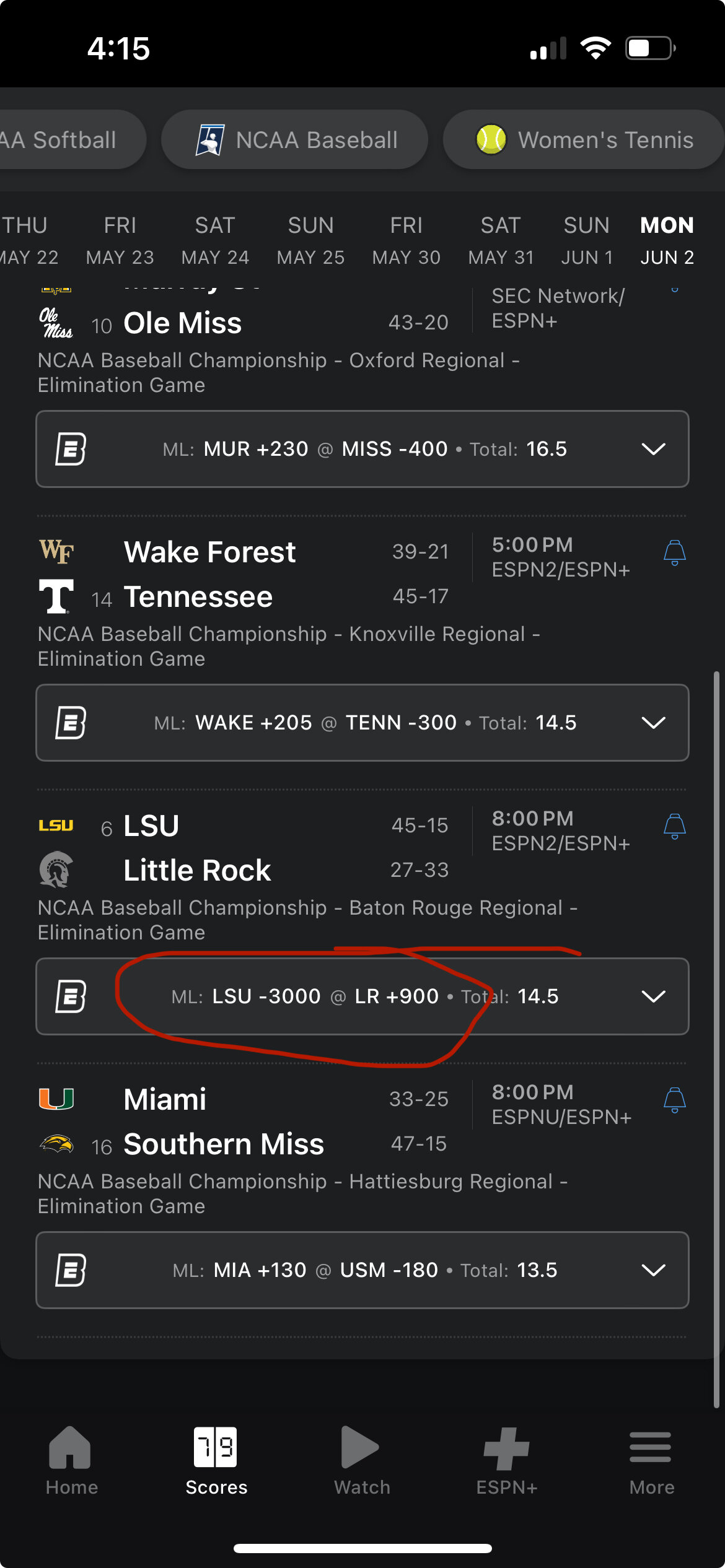Open the ESPN+ tab

point(506,1461)
